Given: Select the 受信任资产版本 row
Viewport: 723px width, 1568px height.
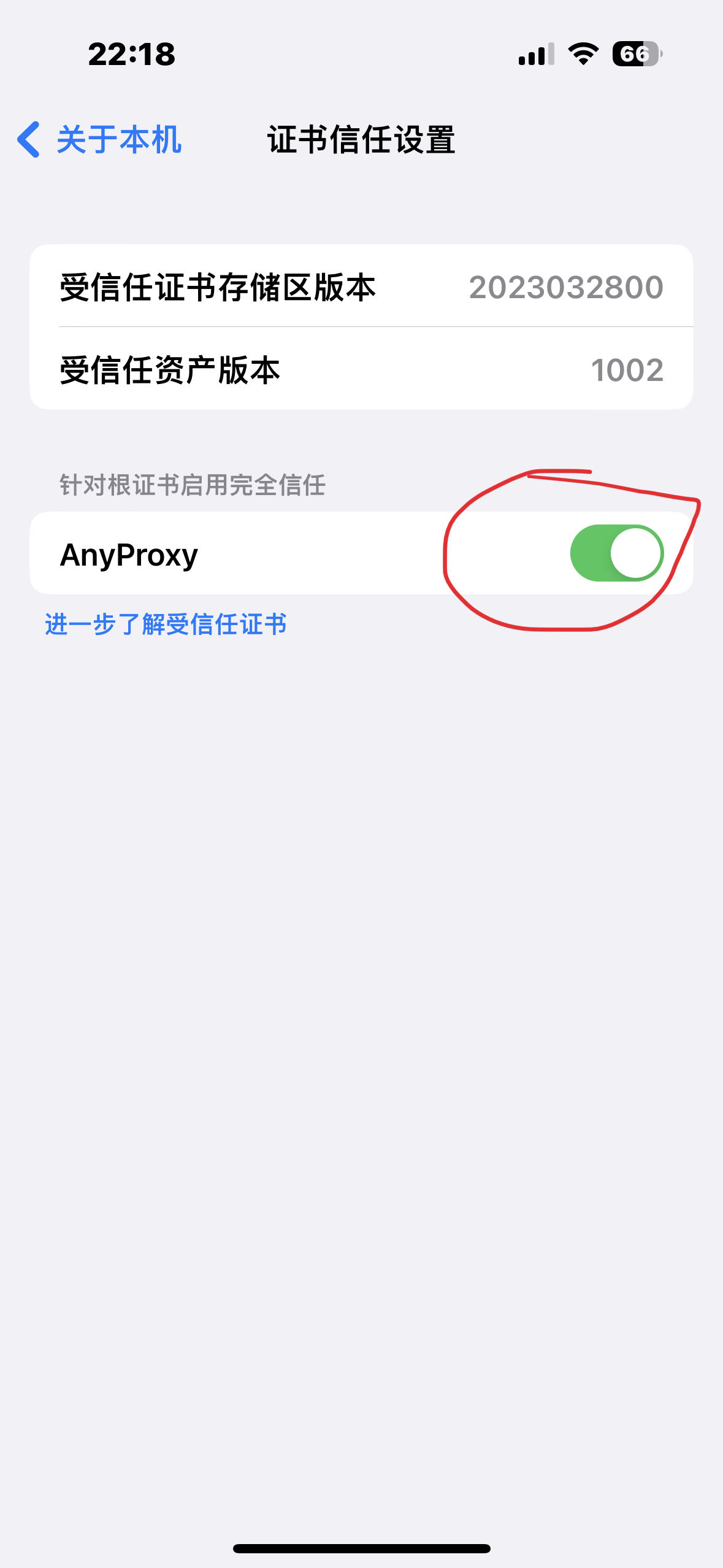Looking at the screenshot, I should pos(361,367).
